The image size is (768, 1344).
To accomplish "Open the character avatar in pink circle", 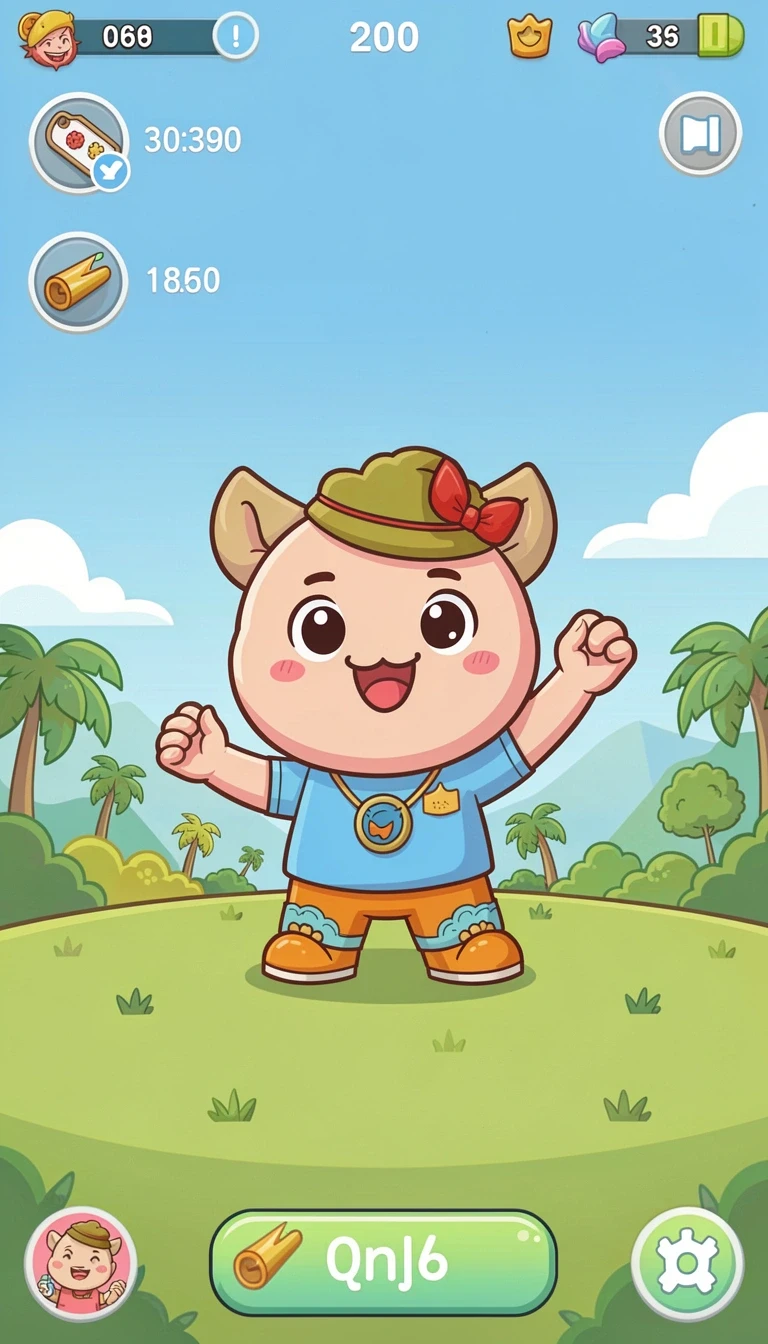I will [x=80, y=1262].
